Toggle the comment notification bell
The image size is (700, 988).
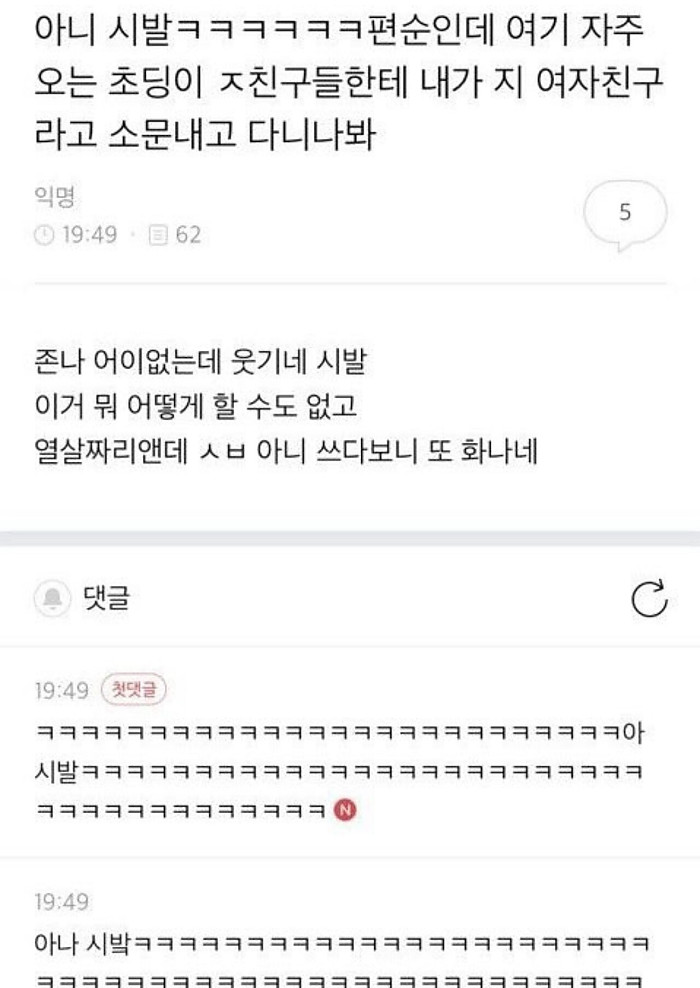click(x=52, y=599)
